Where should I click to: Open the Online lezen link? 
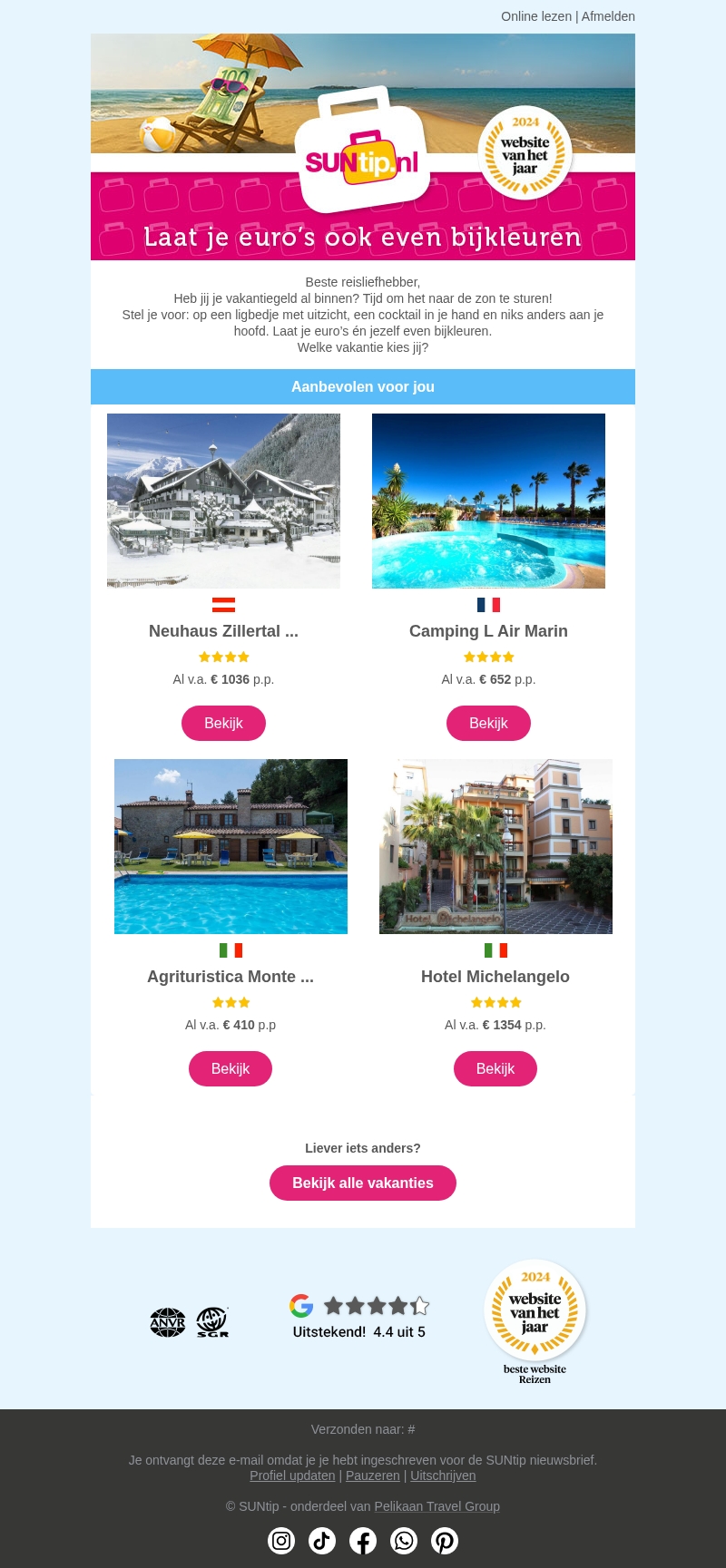536,16
